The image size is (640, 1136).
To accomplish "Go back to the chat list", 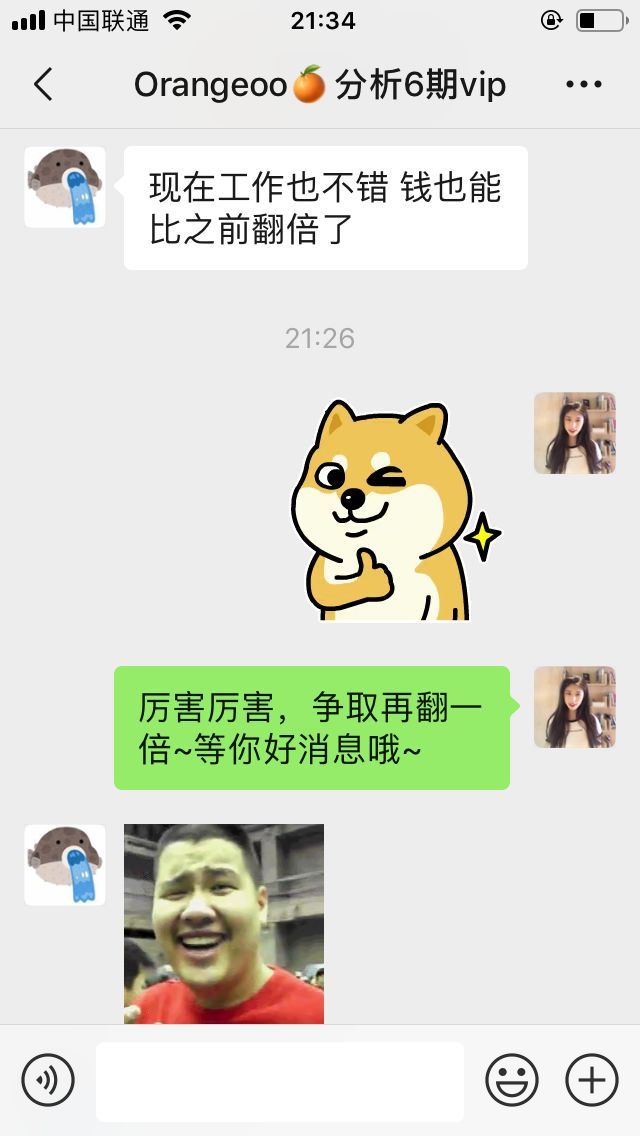I will pos(43,85).
